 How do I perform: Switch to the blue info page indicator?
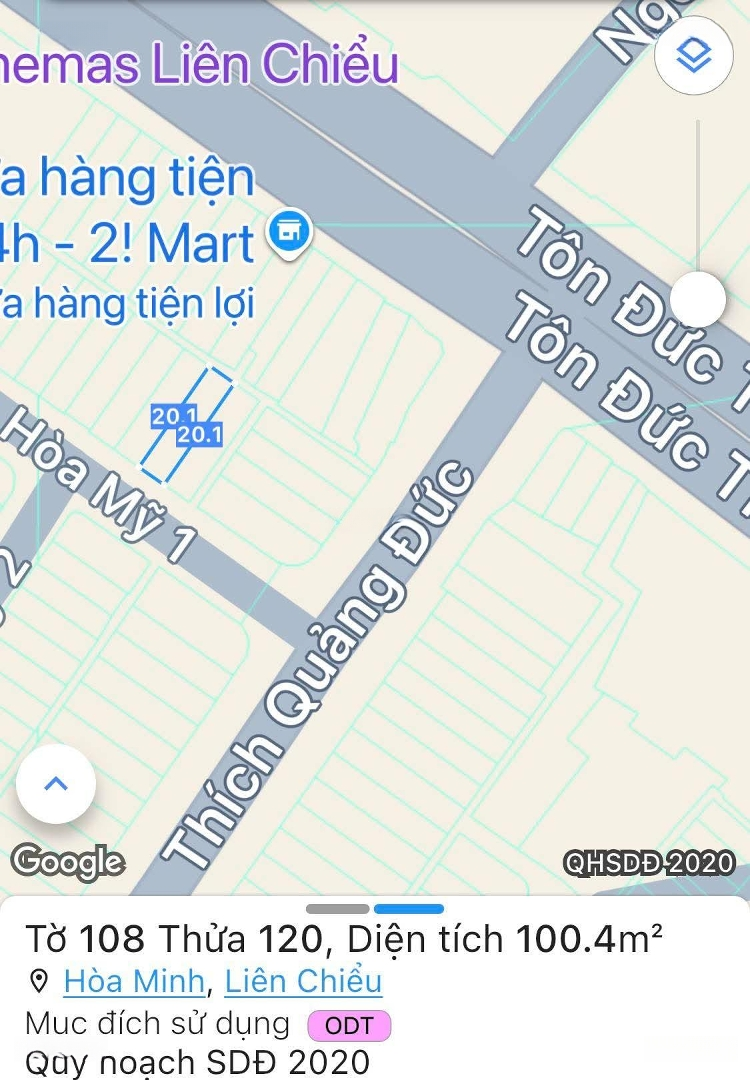click(409, 909)
